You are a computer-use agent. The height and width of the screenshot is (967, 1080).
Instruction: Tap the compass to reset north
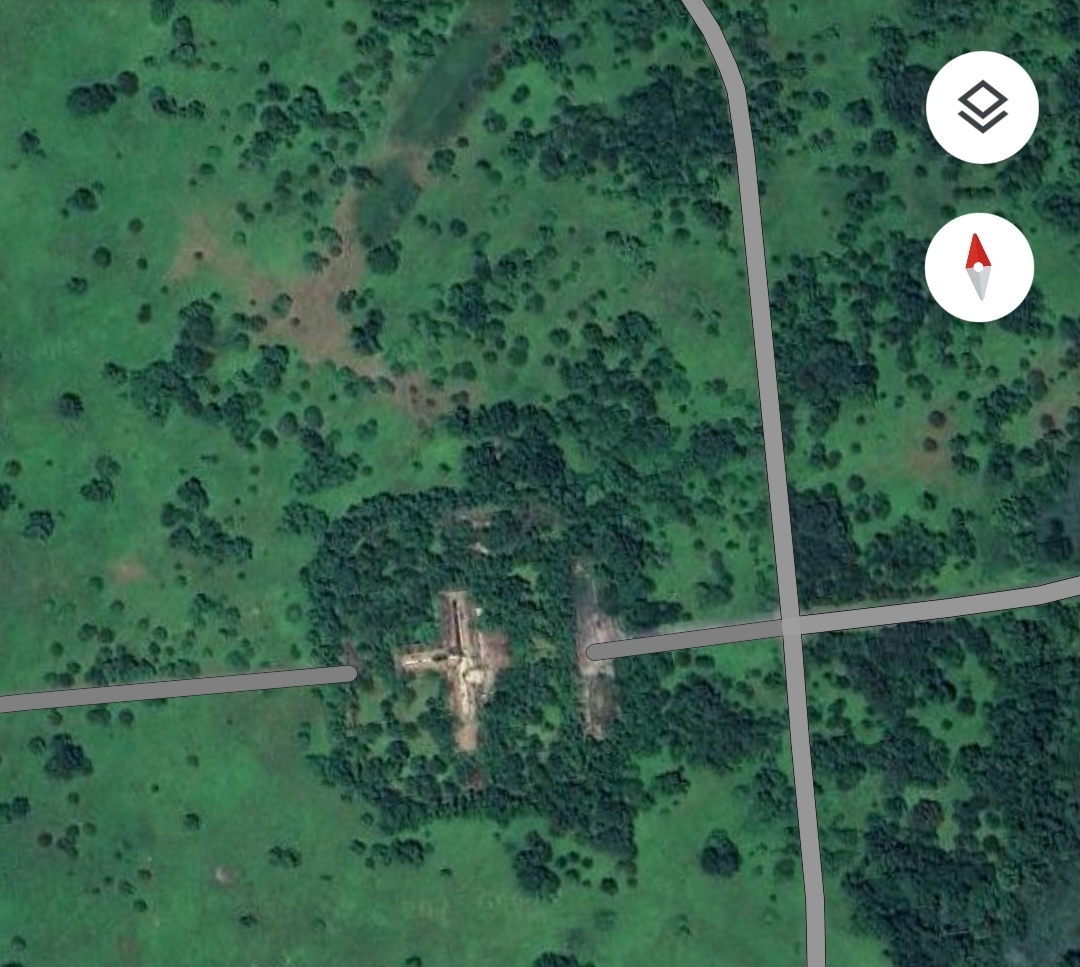coord(978,267)
